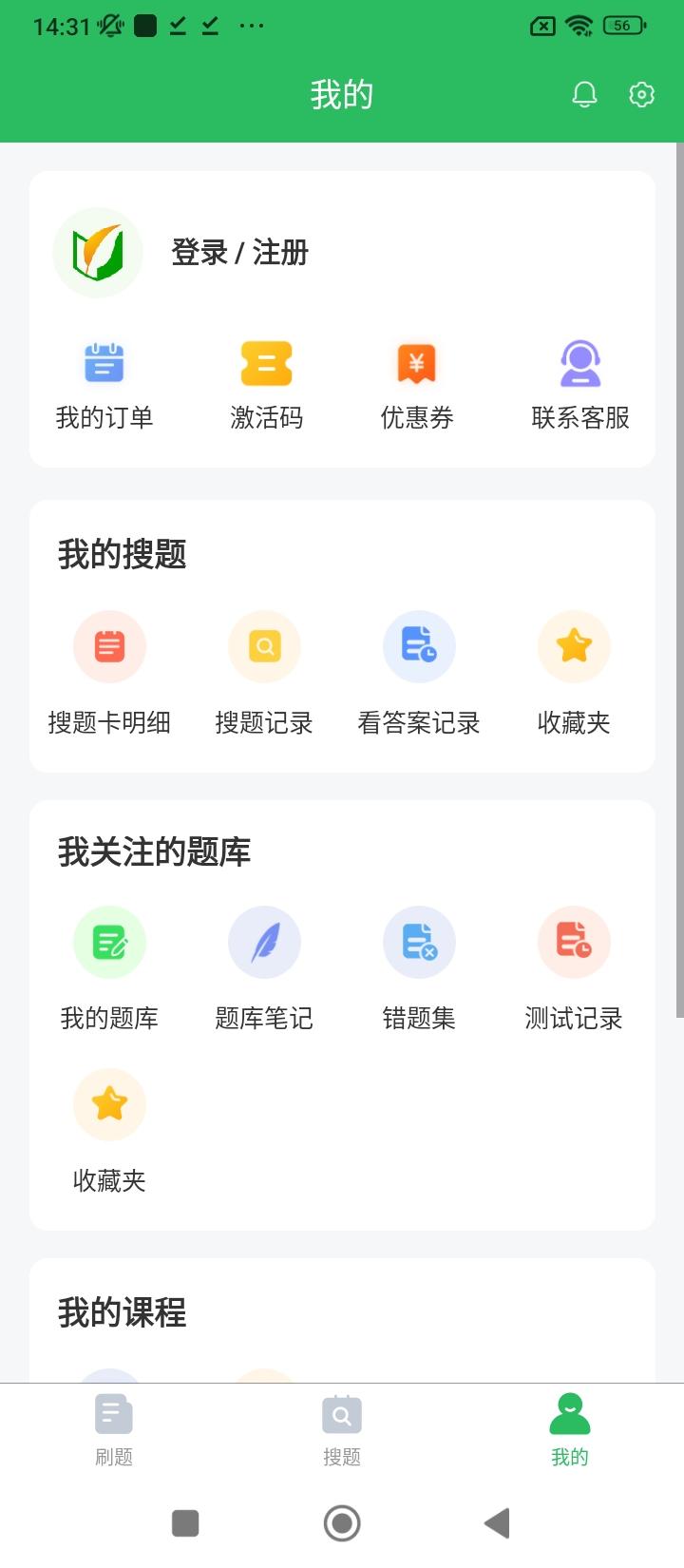Tap 登录 / 注册 to sign in

click(238, 253)
